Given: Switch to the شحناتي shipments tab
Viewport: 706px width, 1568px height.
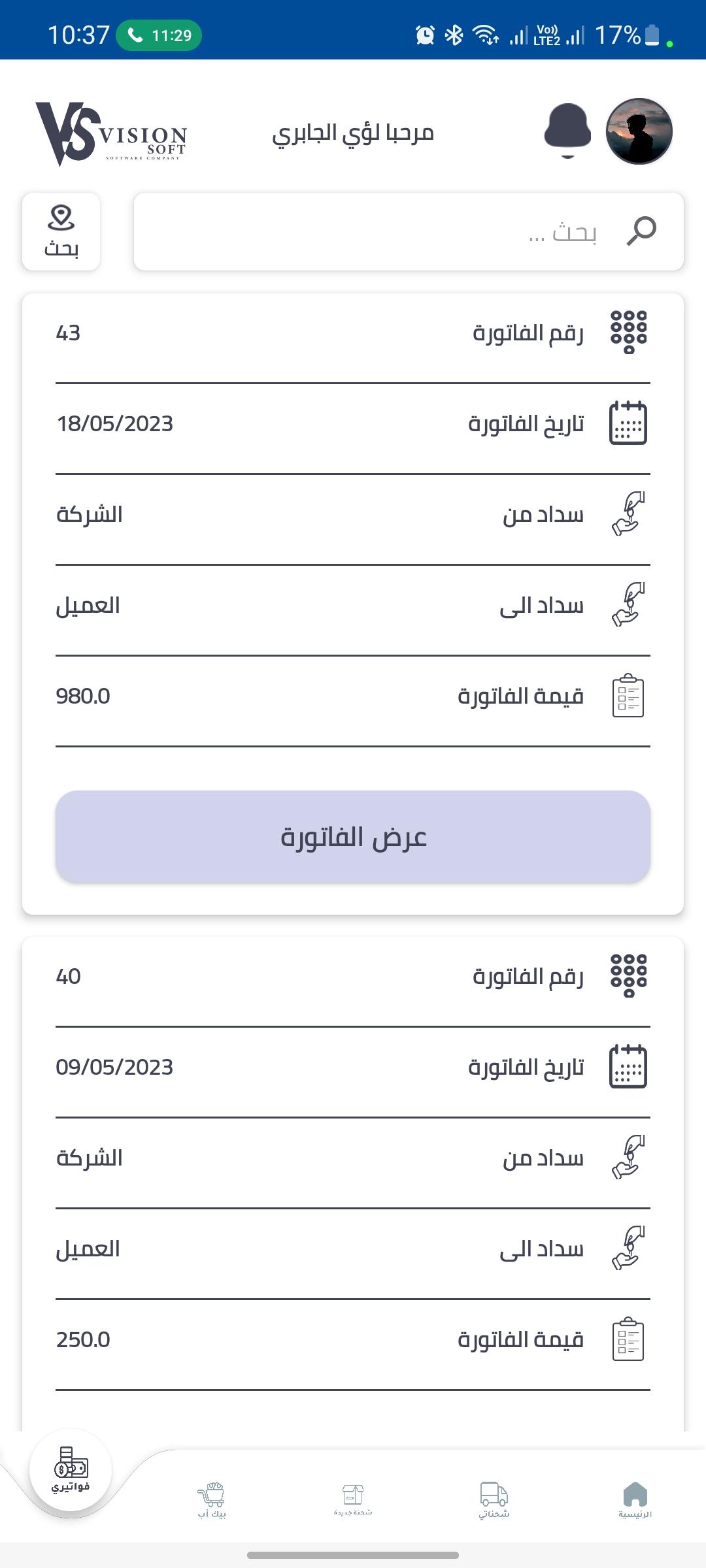Looking at the screenshot, I should (494, 1500).
